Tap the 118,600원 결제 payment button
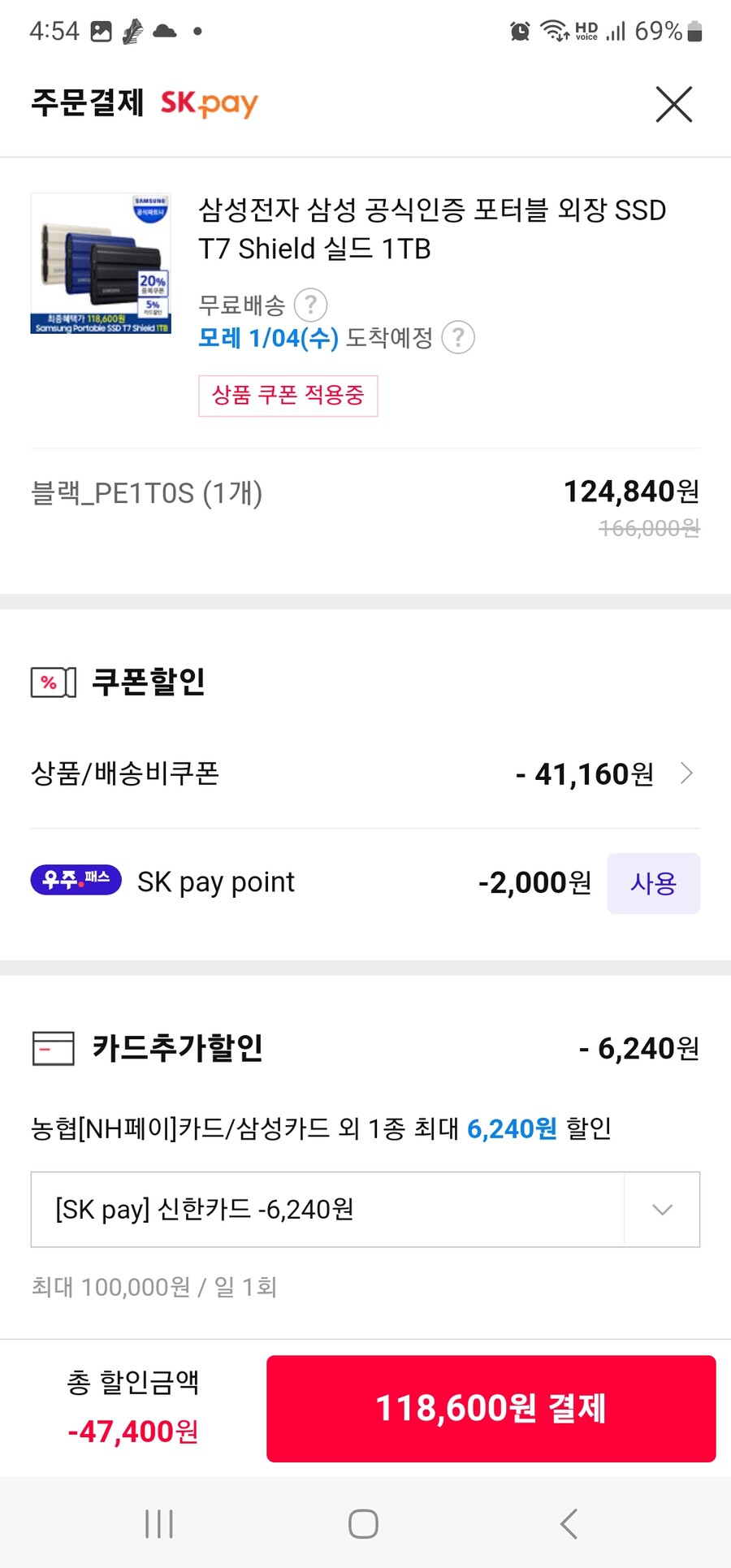Screen dimensions: 731x1568 coord(490,1409)
